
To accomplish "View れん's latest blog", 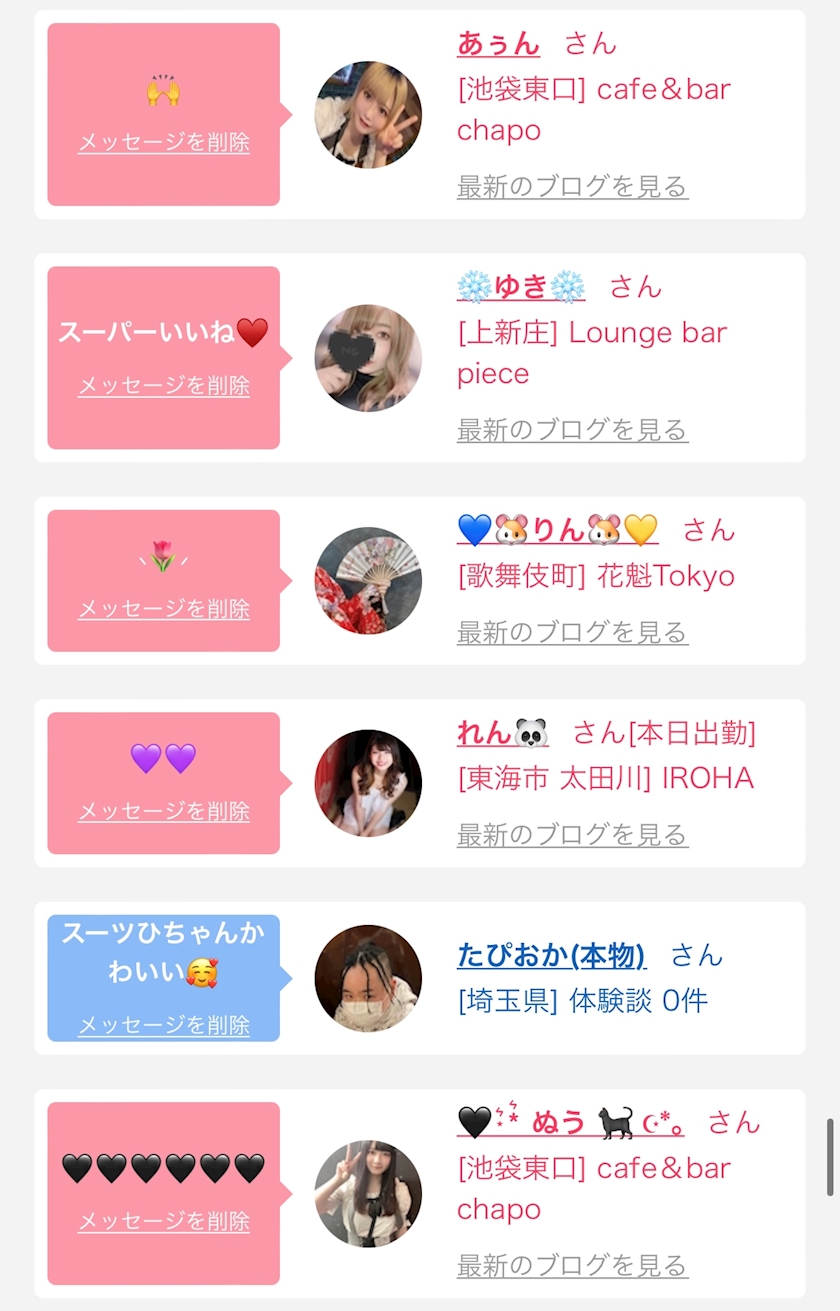I will coord(572,834).
